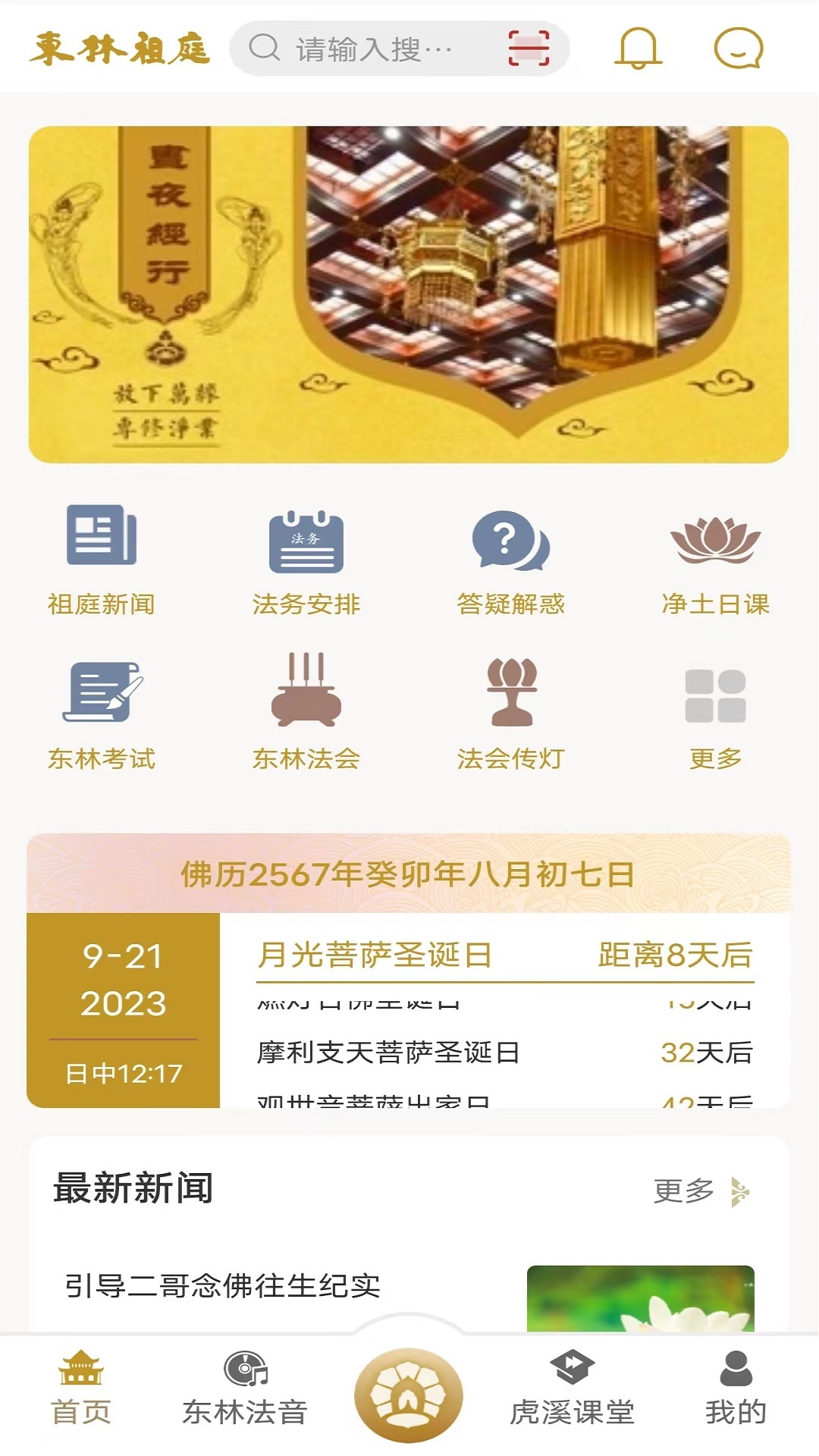
Task: Open the scan code icon
Action: coord(529,49)
